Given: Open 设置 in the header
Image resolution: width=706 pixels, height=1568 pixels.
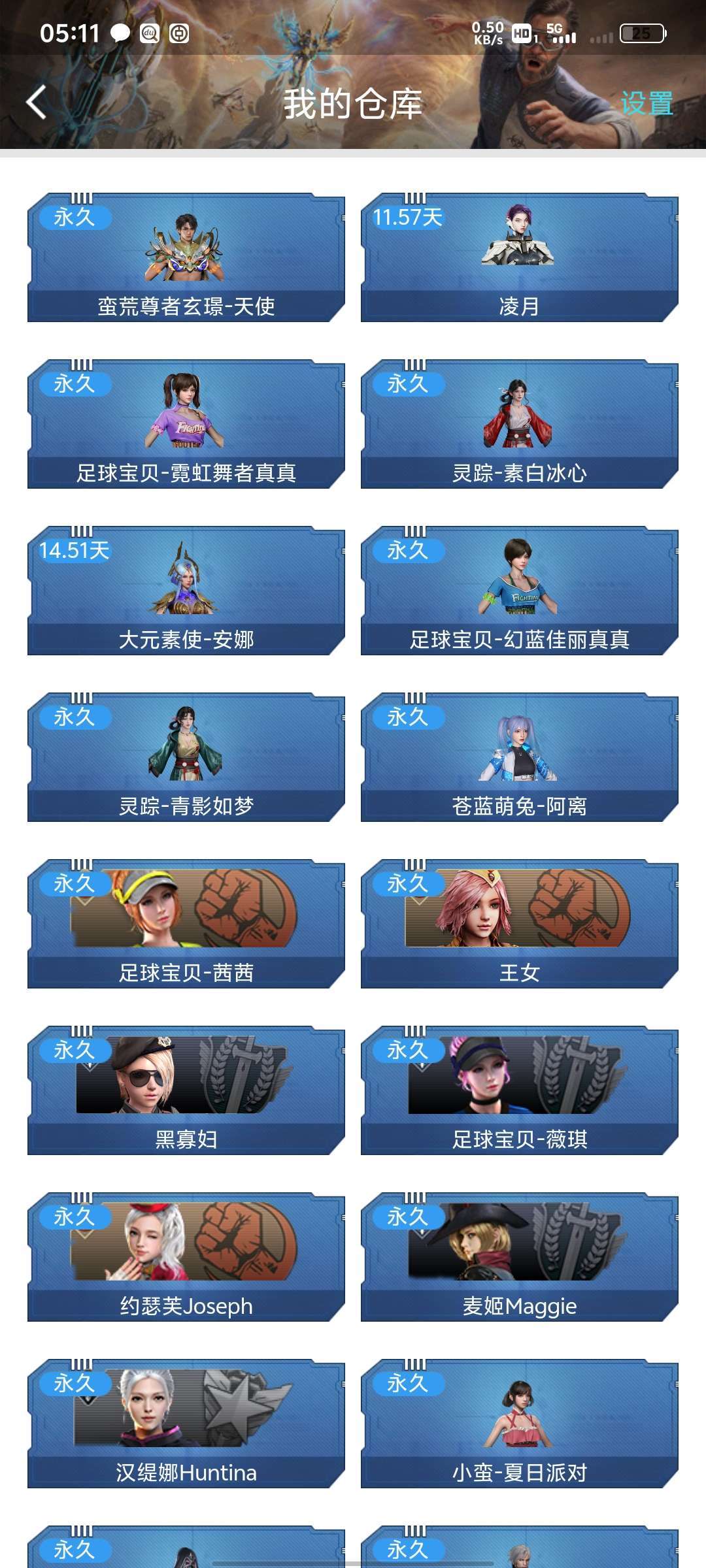Looking at the screenshot, I should point(646,103).
